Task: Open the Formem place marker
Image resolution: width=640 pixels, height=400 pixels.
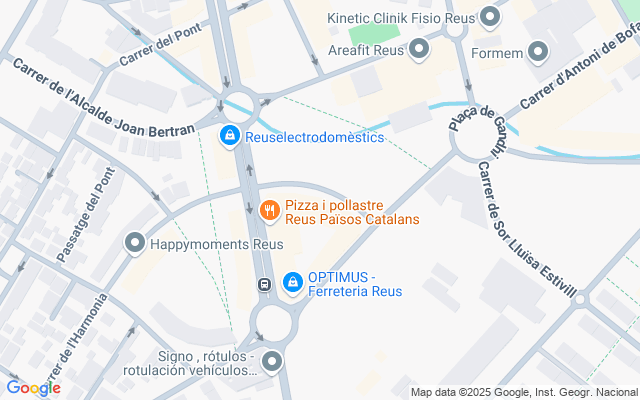Action: [538, 50]
